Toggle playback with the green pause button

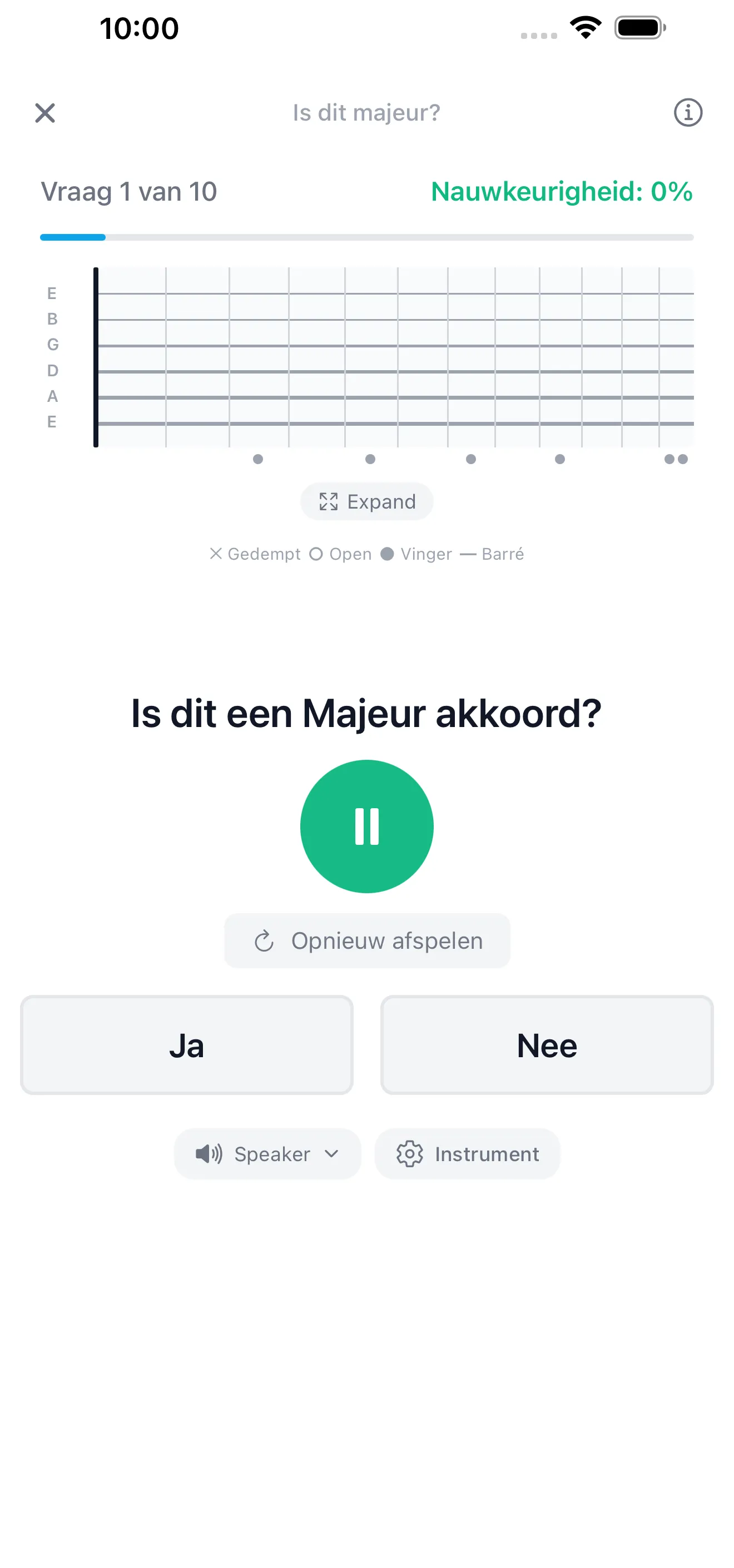pyautogui.click(x=366, y=825)
